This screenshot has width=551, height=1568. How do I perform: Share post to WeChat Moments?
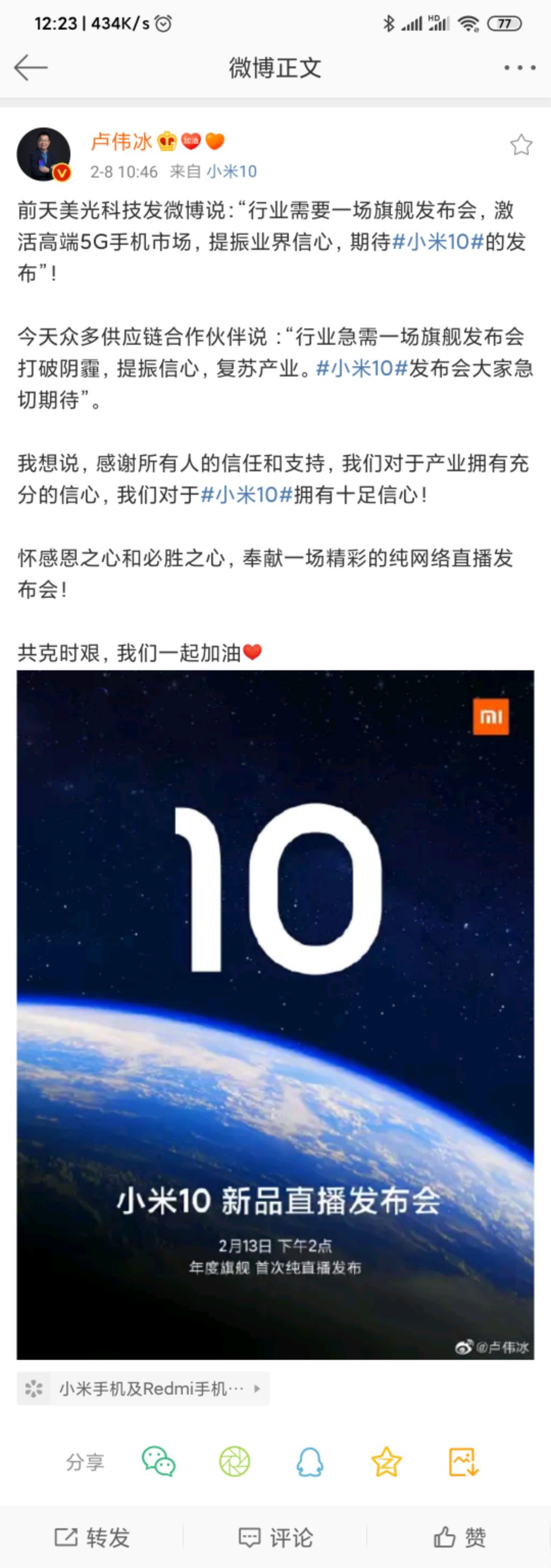(234, 1461)
